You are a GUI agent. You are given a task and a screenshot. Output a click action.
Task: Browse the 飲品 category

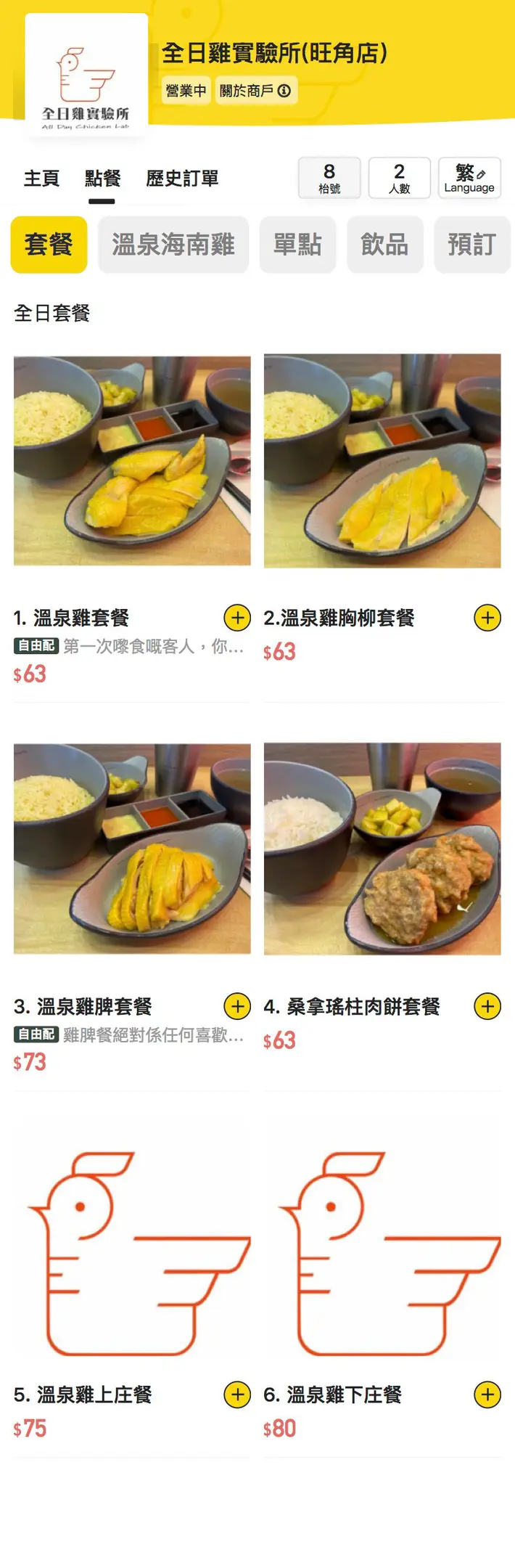[x=384, y=245]
